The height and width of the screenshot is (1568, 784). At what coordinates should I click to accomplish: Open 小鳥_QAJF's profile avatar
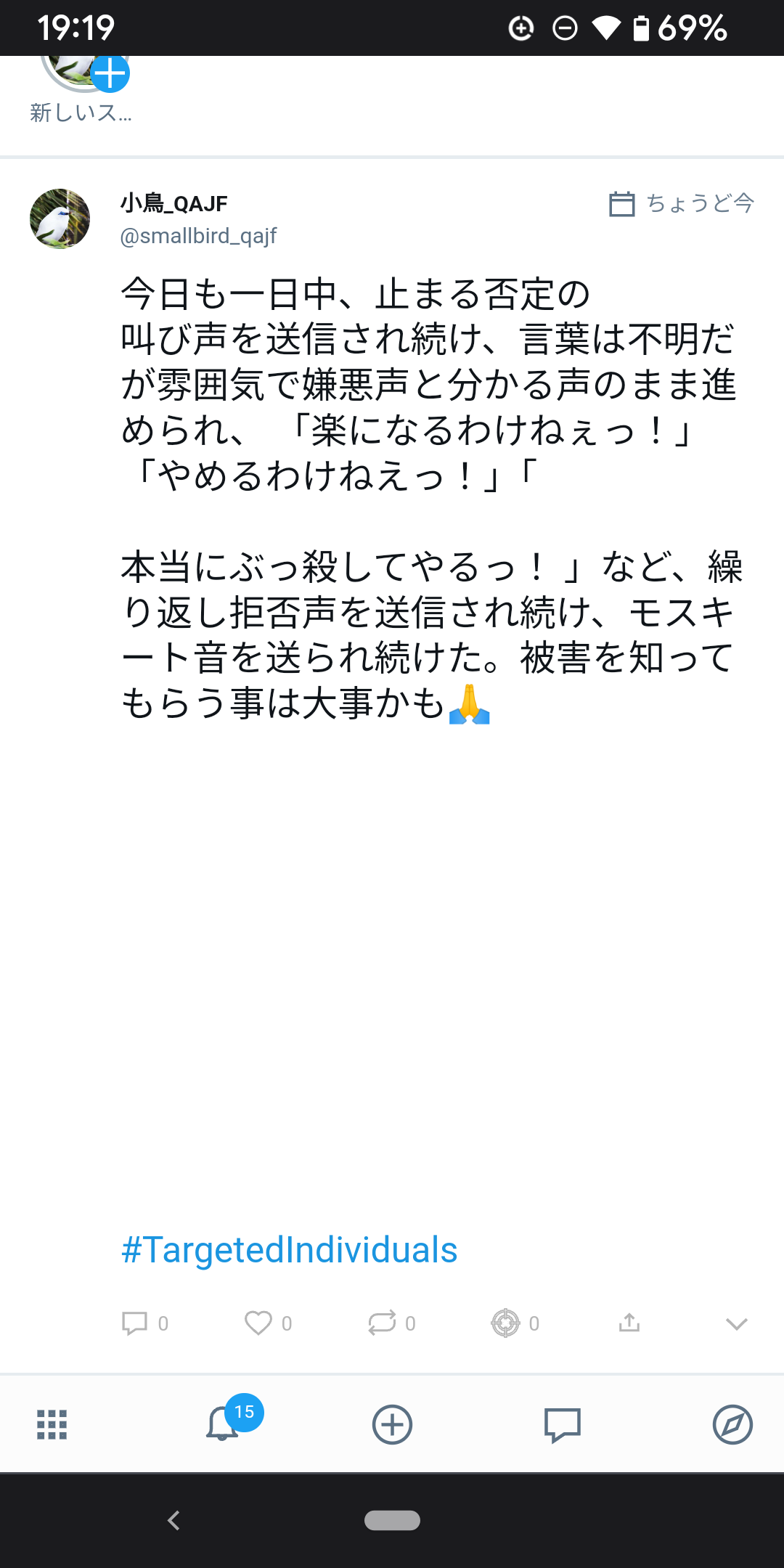pos(60,219)
